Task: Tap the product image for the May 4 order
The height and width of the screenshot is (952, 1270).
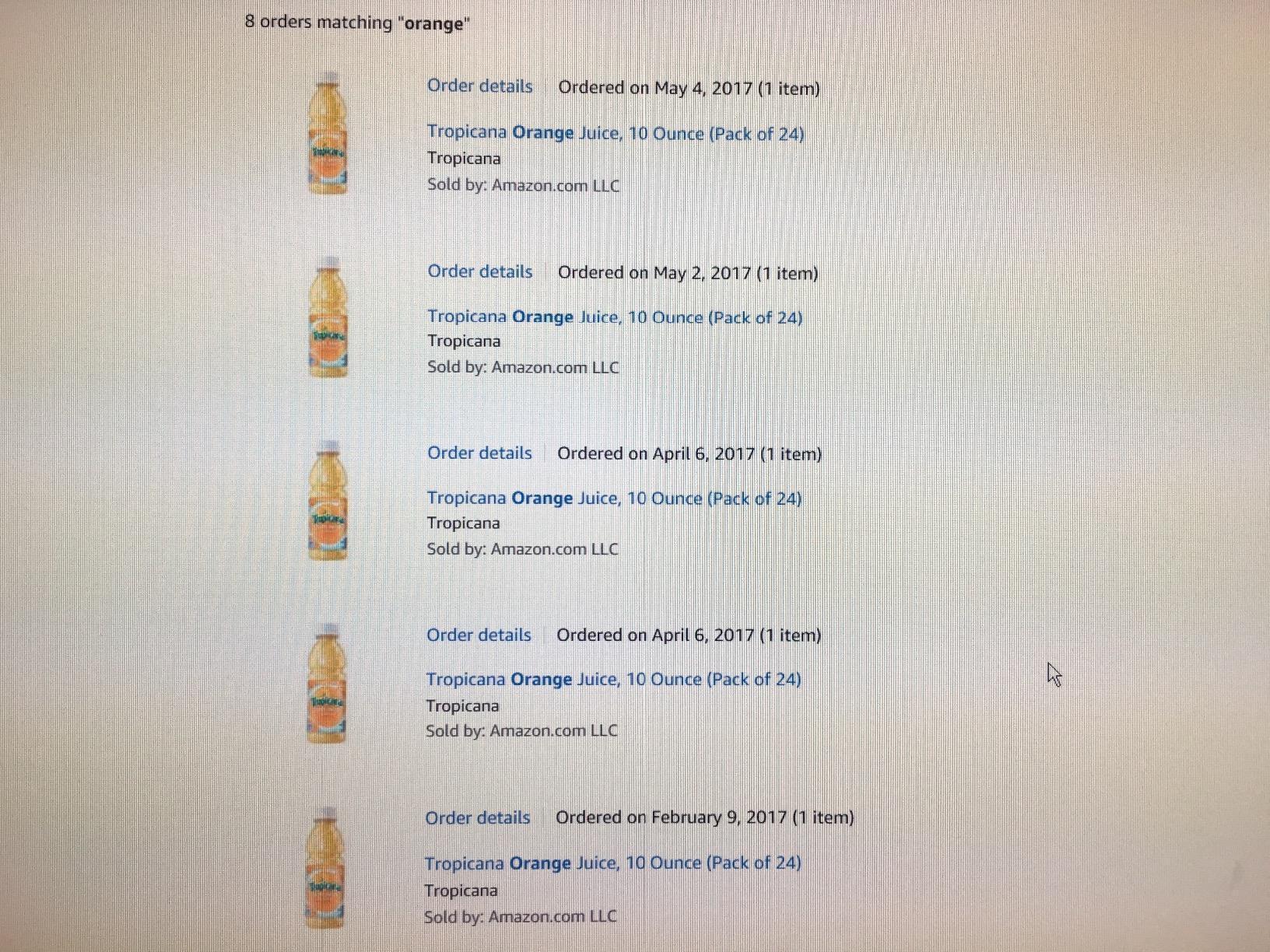Action: (x=328, y=134)
